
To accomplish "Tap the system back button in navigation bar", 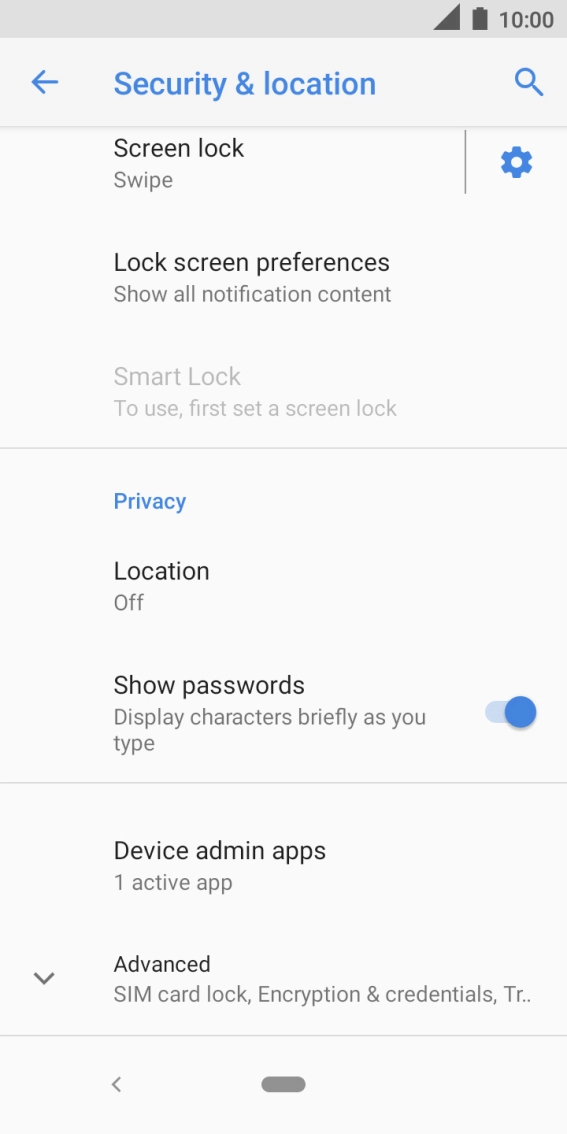I will coord(116,1084).
